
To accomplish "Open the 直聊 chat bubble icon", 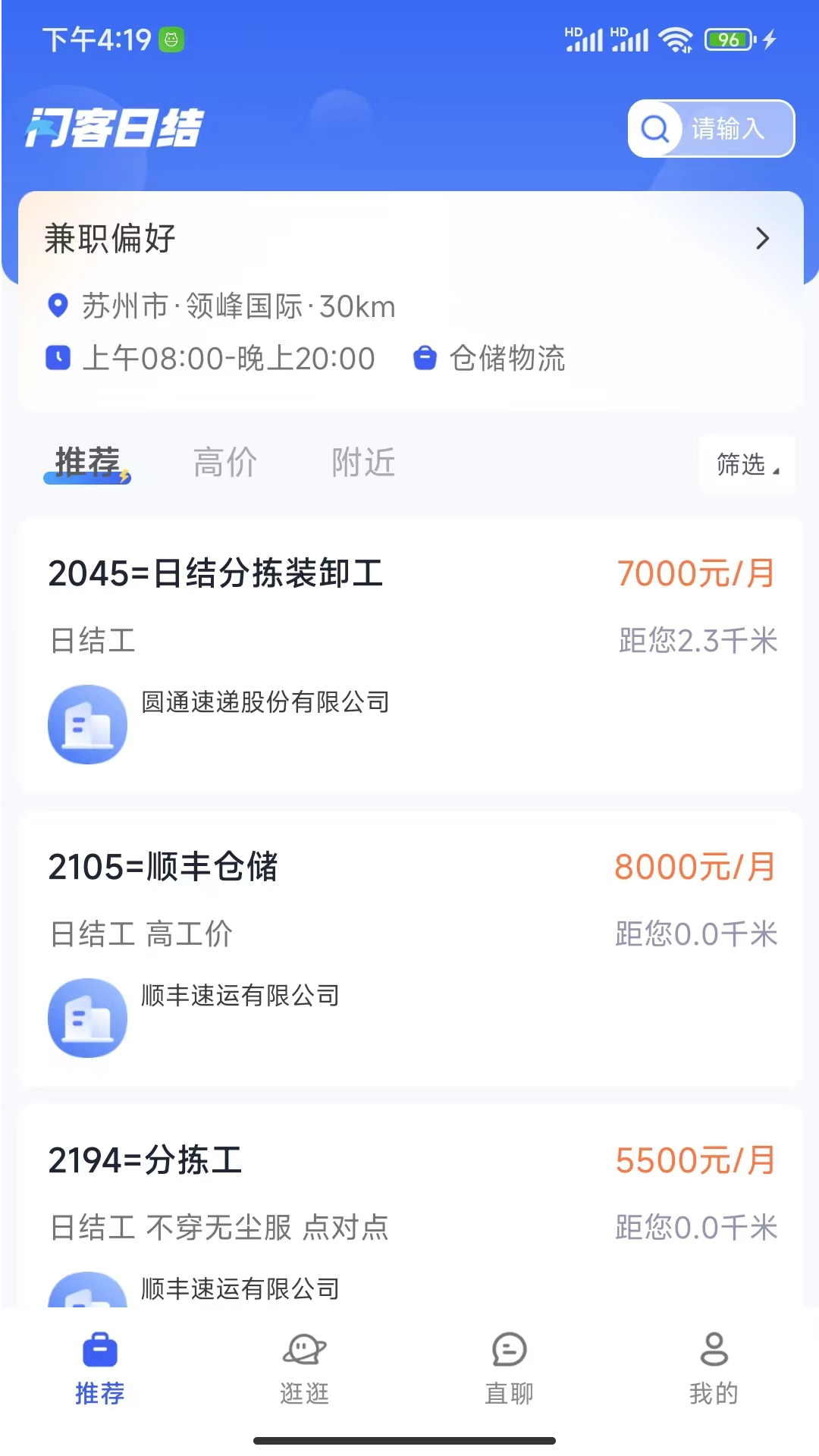I will pyautogui.click(x=508, y=1349).
